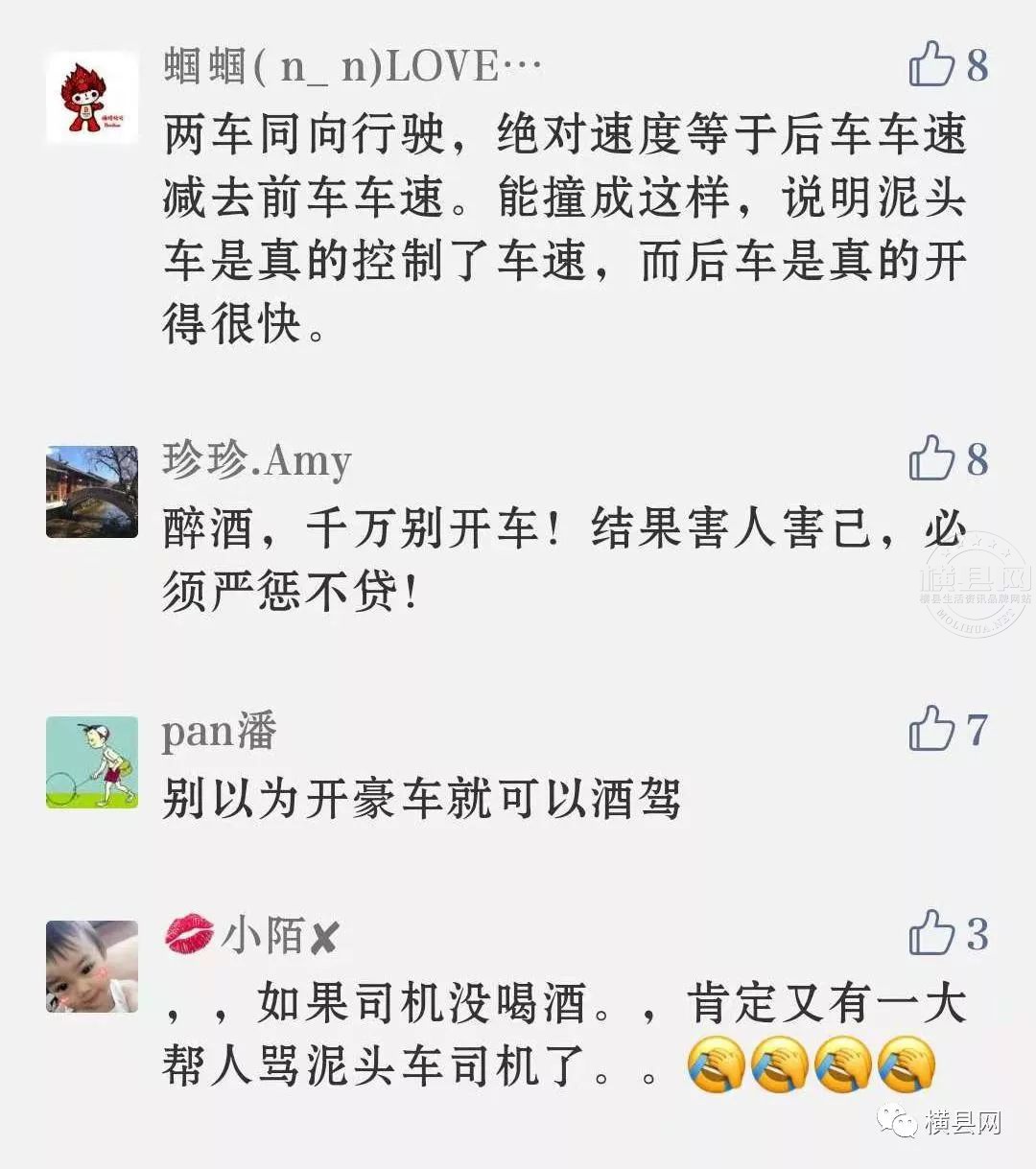Viewport: 1036px width, 1169px height.
Task: Like the comment by 蝈蝈( n_ n)LOVE
Action: click(931, 64)
